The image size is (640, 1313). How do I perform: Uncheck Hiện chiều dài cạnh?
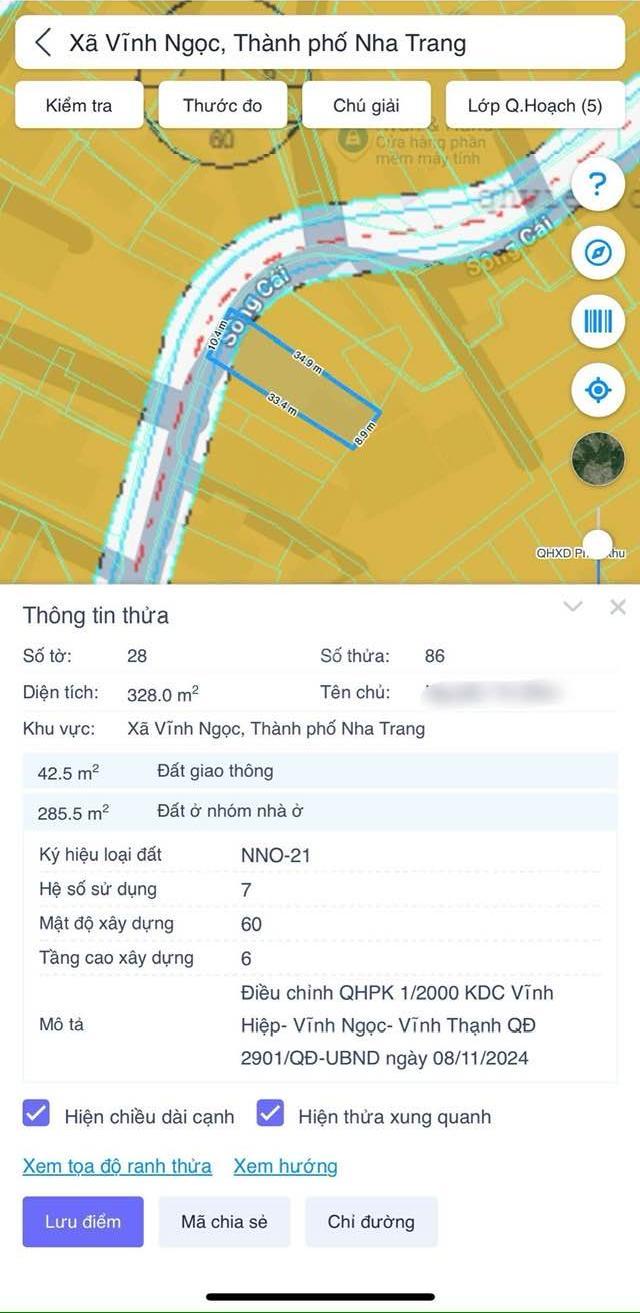point(37,1115)
